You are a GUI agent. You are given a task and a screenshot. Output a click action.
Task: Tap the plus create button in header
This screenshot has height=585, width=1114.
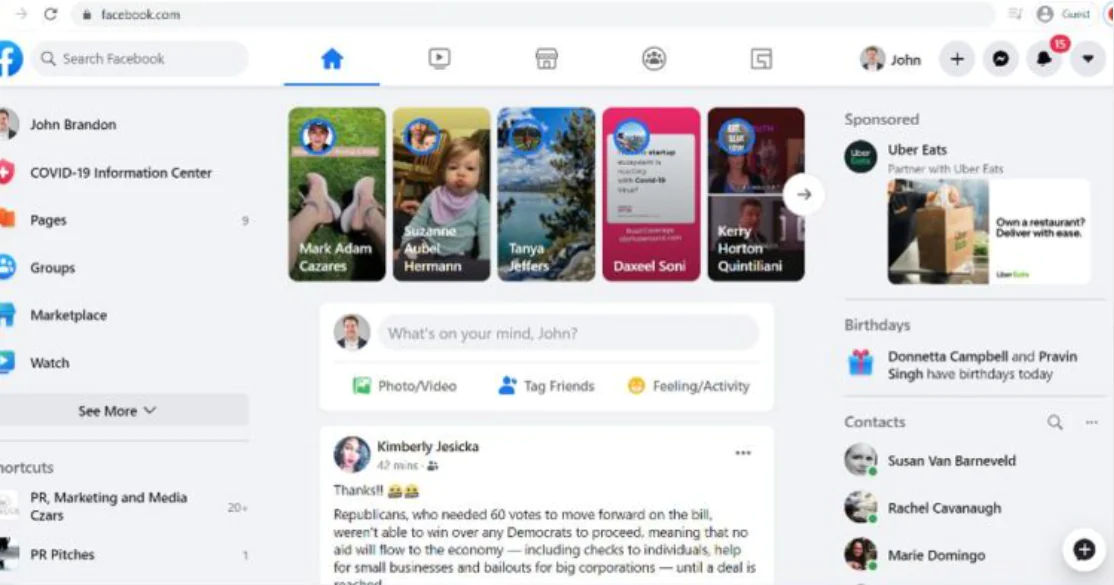click(957, 59)
